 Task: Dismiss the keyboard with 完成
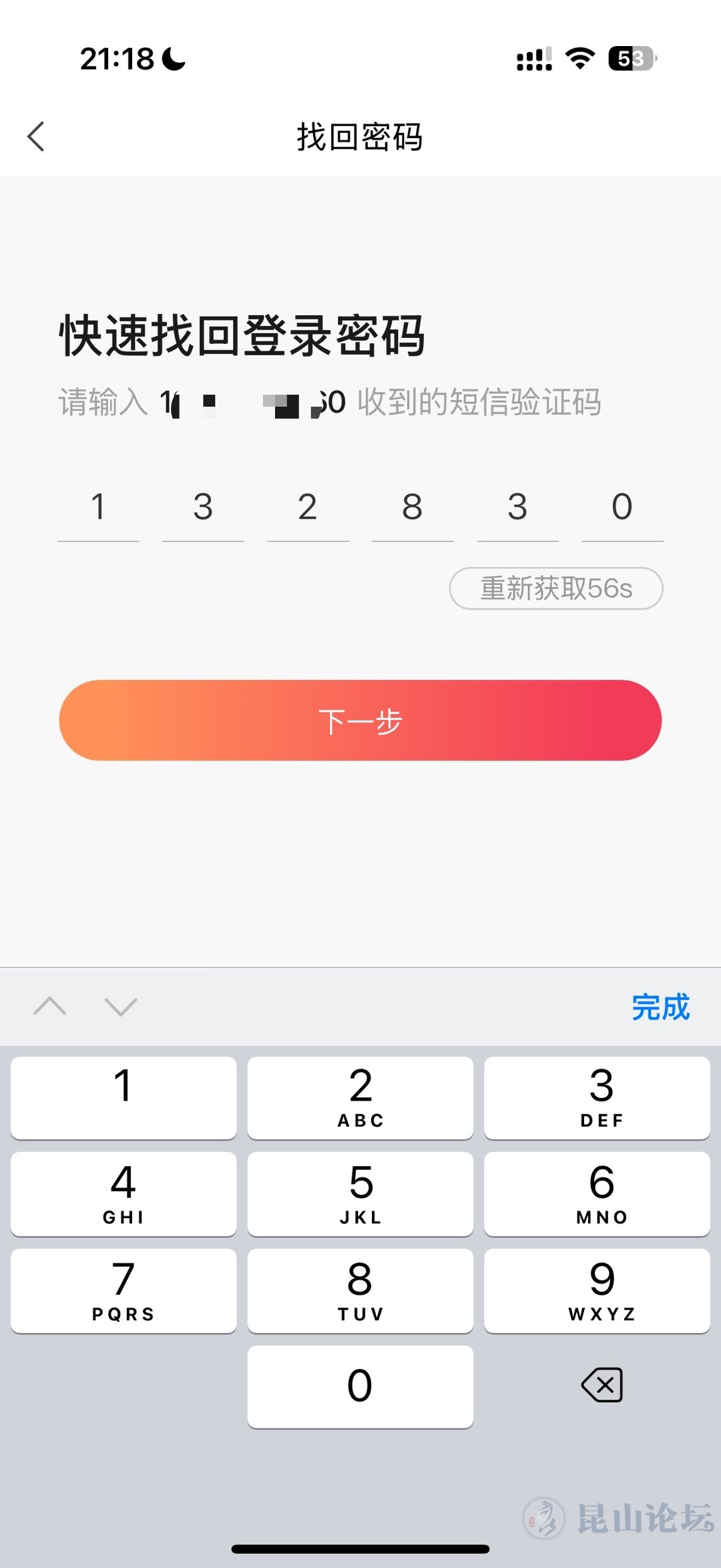pyautogui.click(x=660, y=1007)
